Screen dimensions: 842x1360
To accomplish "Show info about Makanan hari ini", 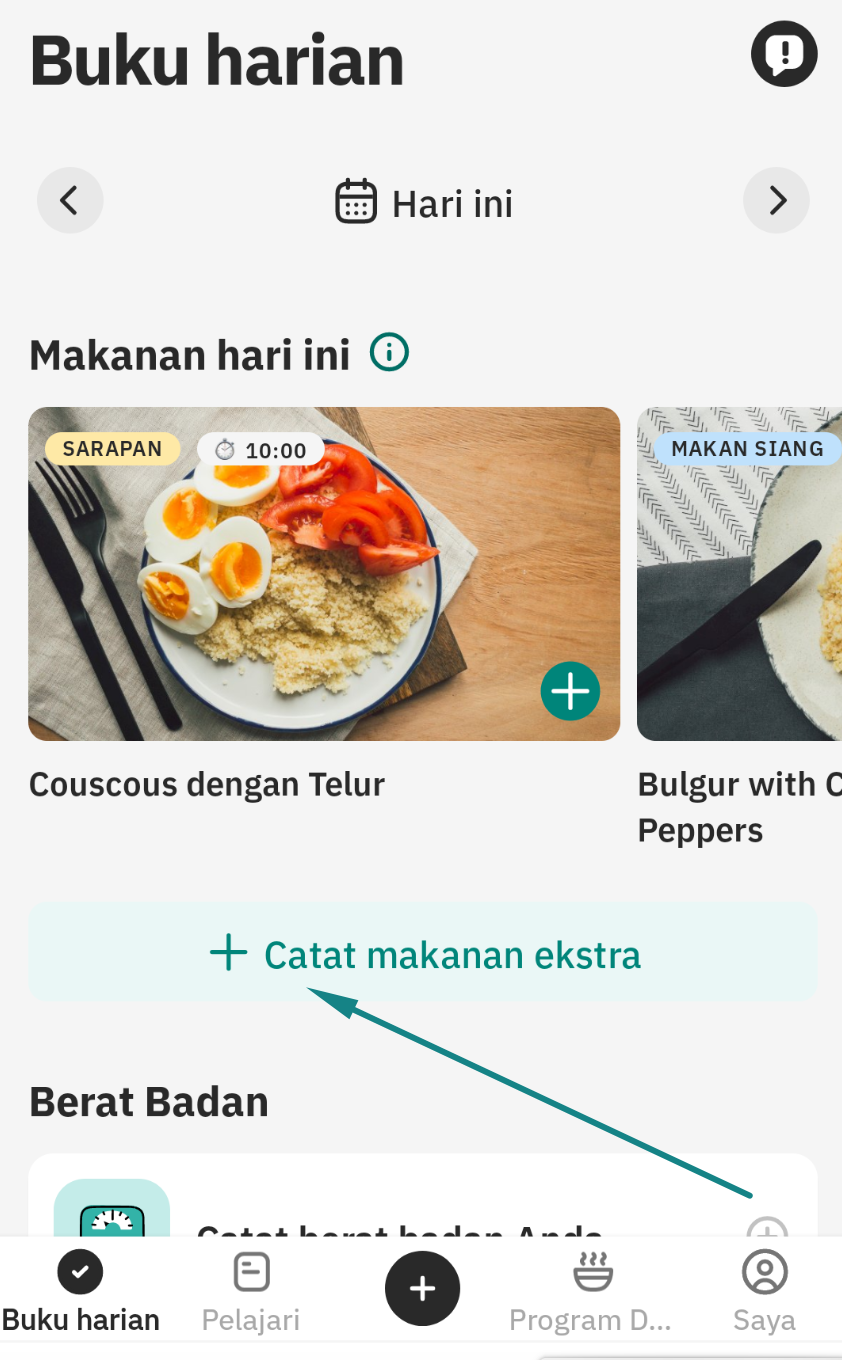I will 390,352.
